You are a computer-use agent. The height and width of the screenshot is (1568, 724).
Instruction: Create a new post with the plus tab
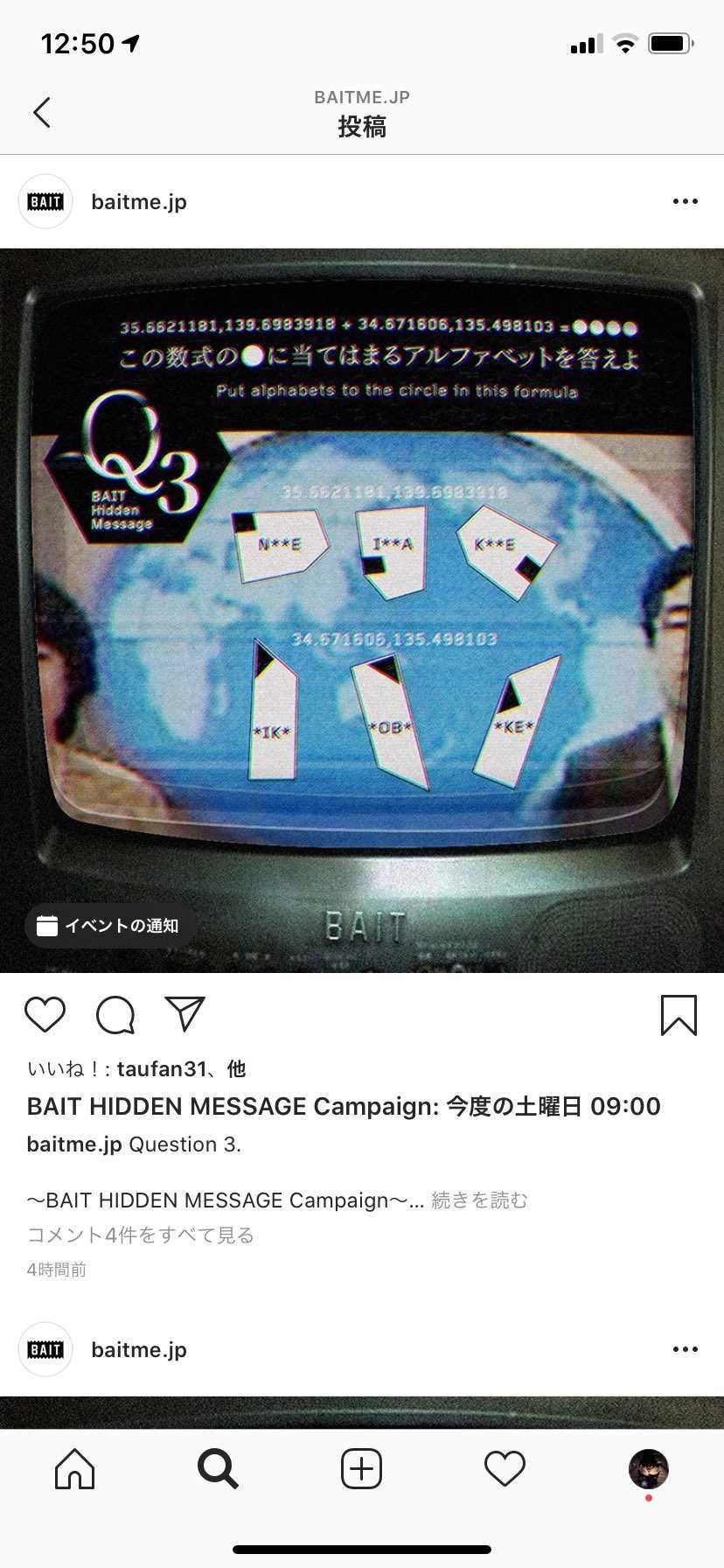pyautogui.click(x=361, y=1468)
